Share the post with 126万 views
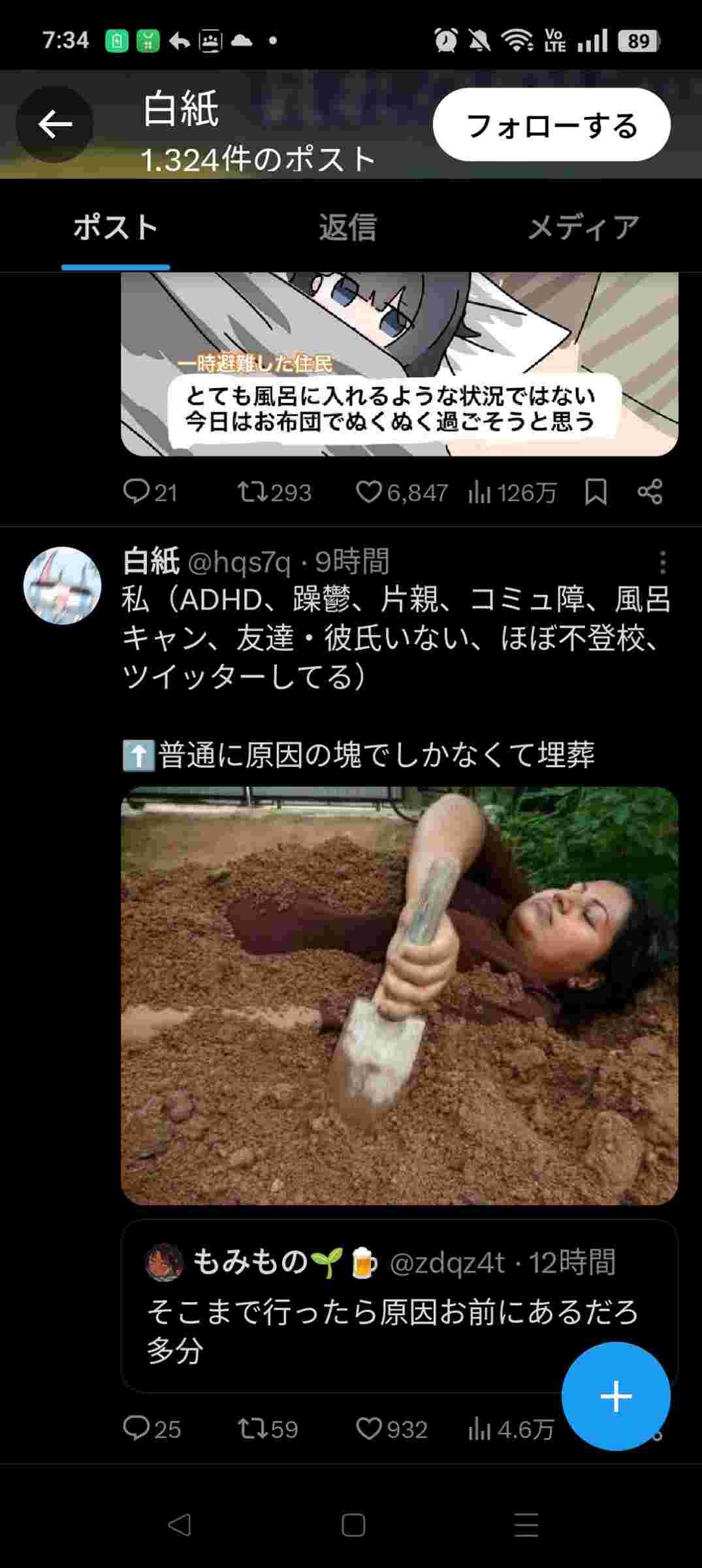Viewport: 702px width, 1568px height. (650, 492)
